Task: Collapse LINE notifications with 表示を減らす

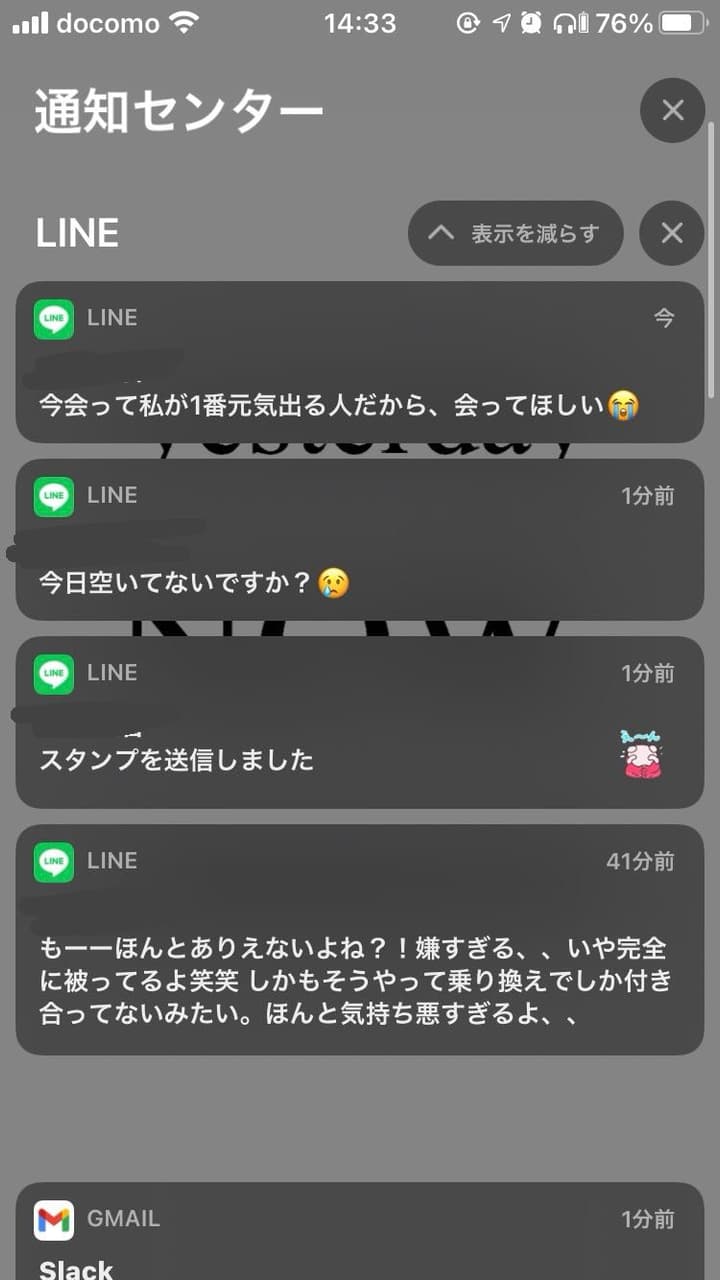Action: coord(515,233)
